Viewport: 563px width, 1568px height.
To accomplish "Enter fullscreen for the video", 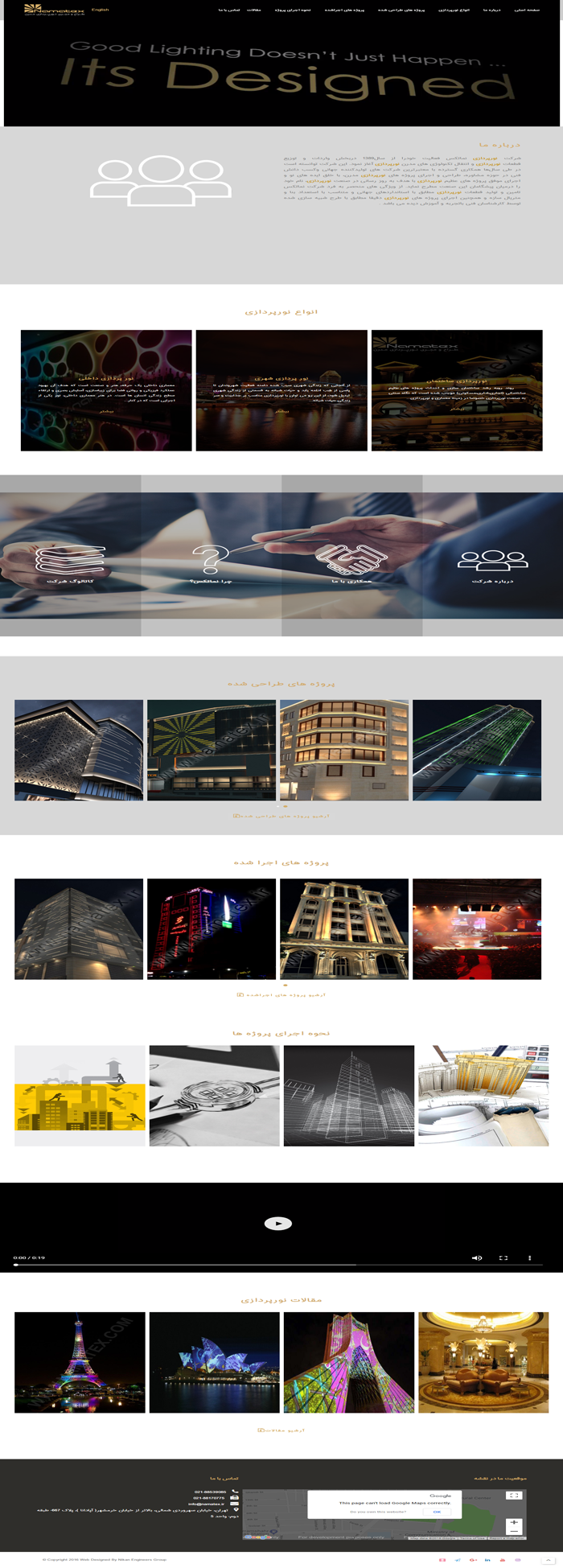I will [x=503, y=1257].
